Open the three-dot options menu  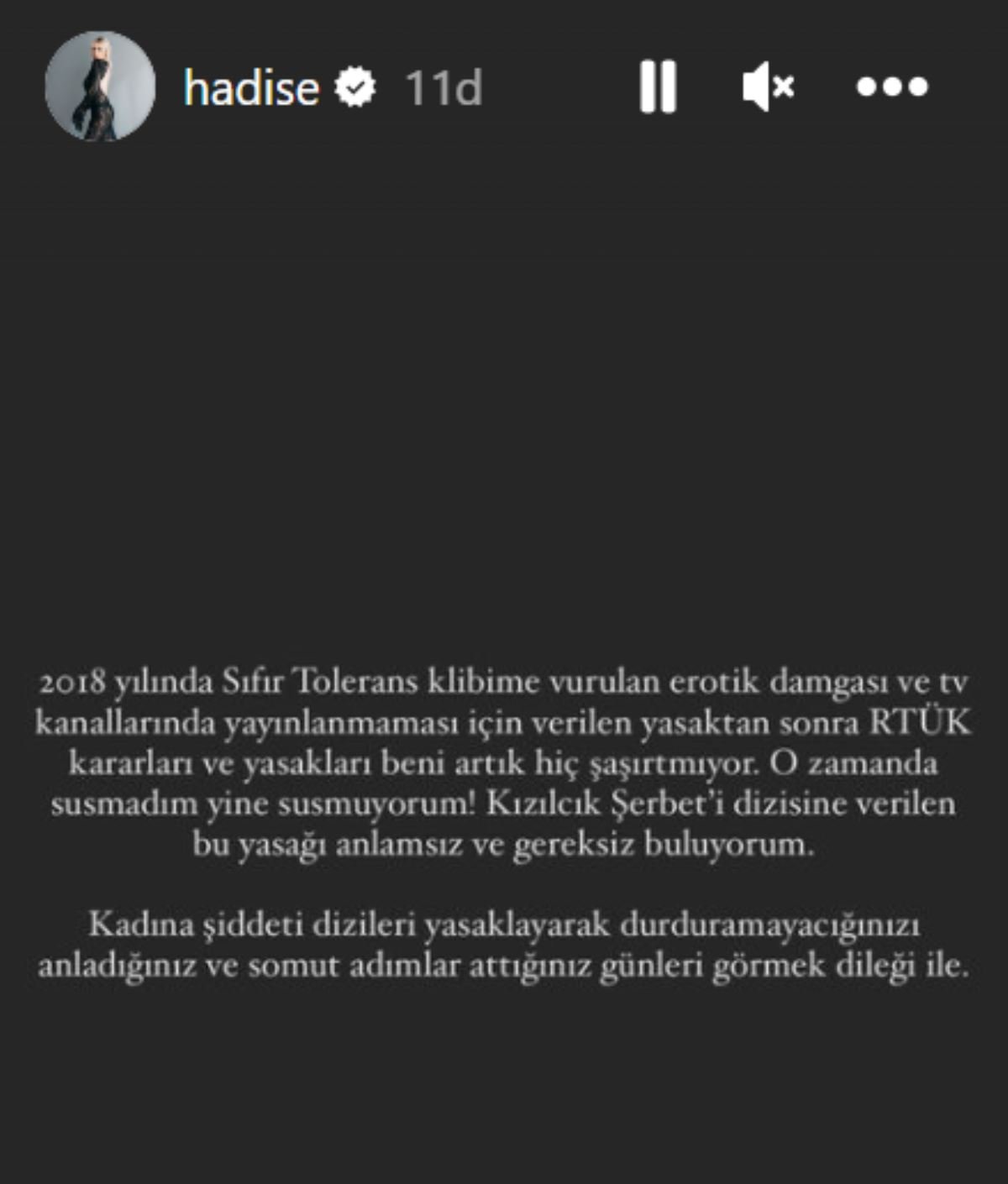(x=891, y=86)
